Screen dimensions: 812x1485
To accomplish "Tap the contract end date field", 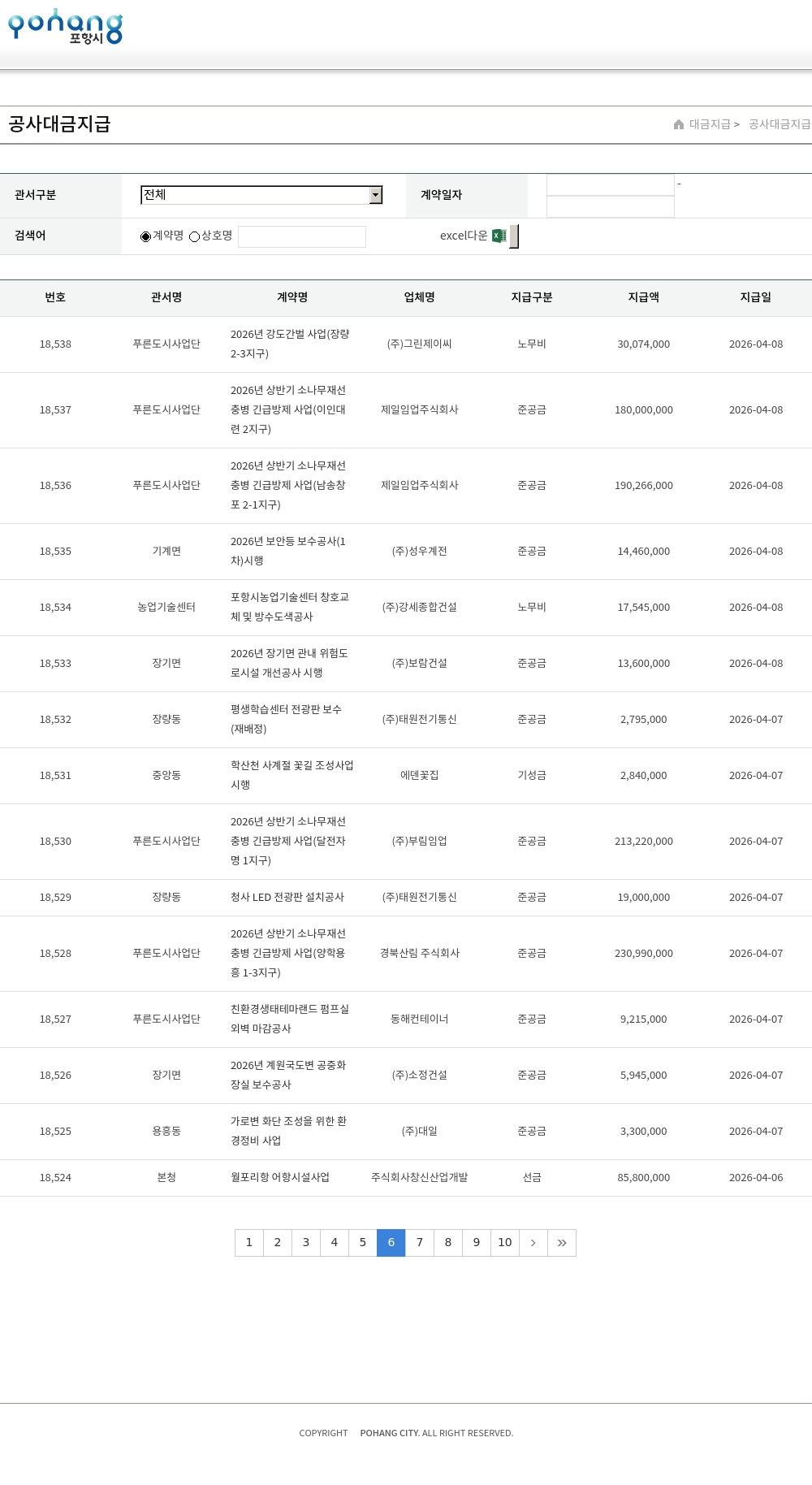I will click(611, 207).
